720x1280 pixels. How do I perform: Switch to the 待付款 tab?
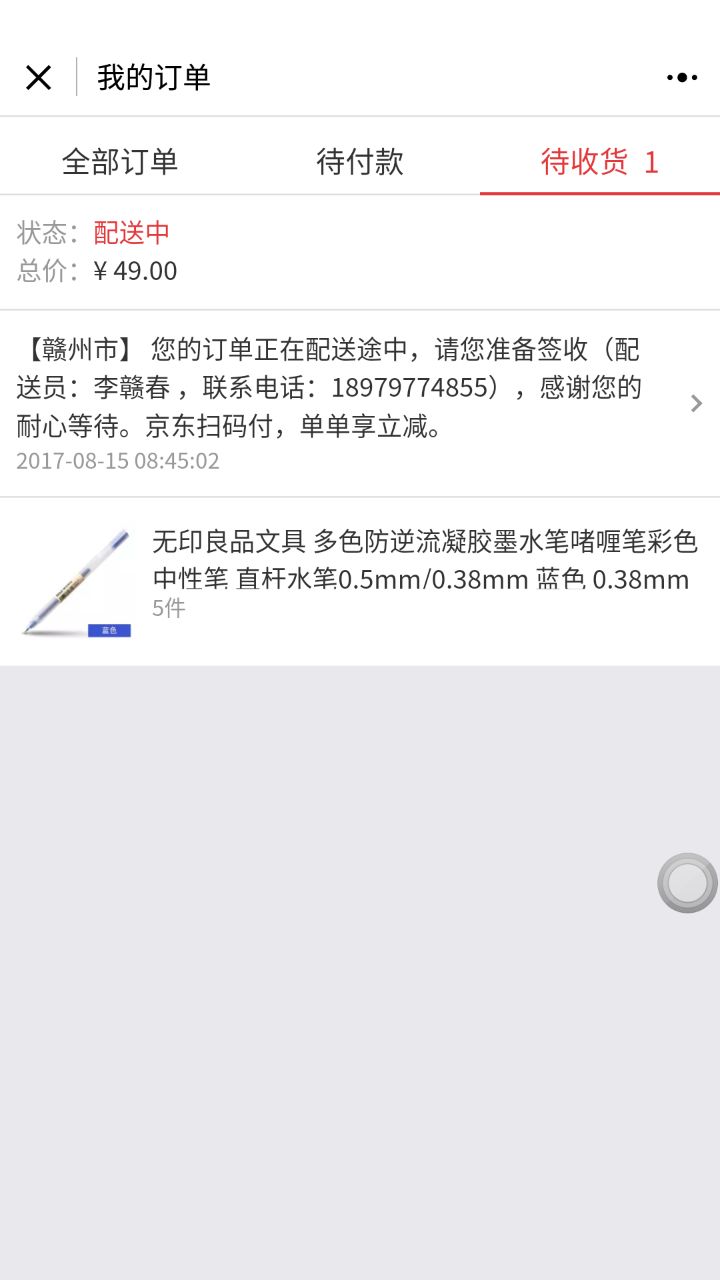coord(360,161)
